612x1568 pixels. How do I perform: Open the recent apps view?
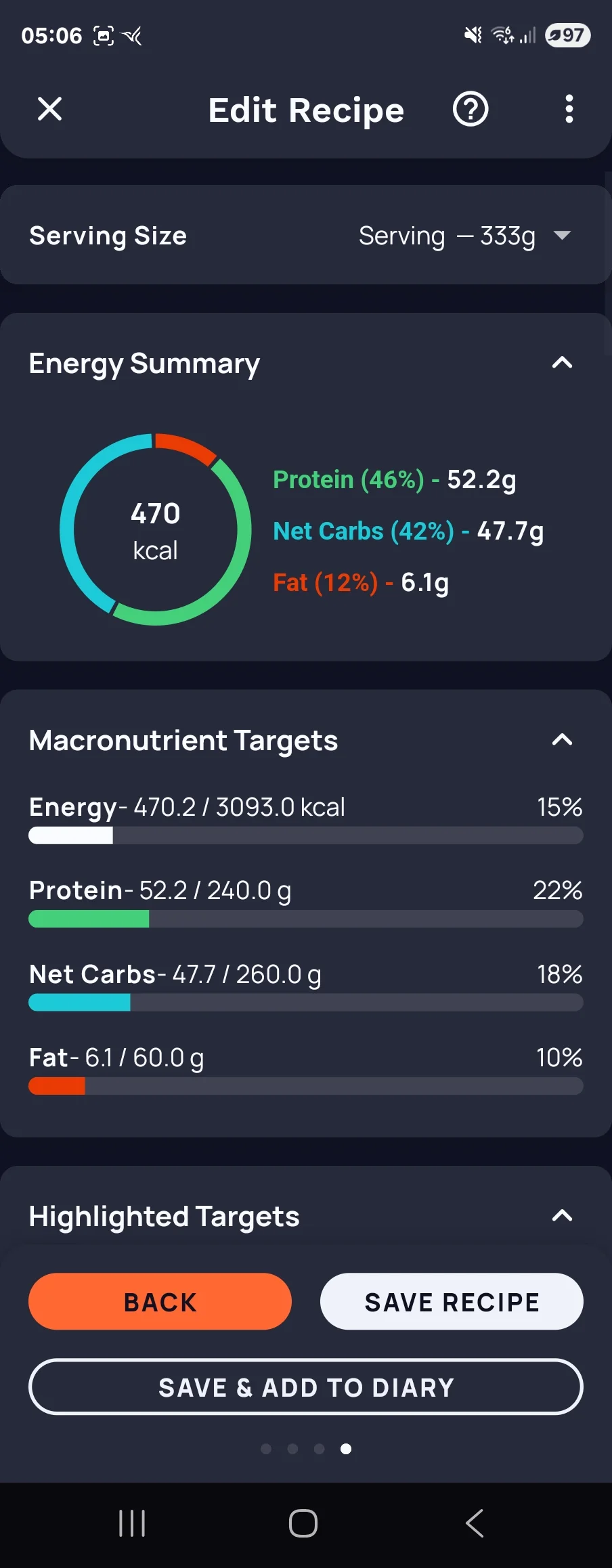tap(132, 1523)
